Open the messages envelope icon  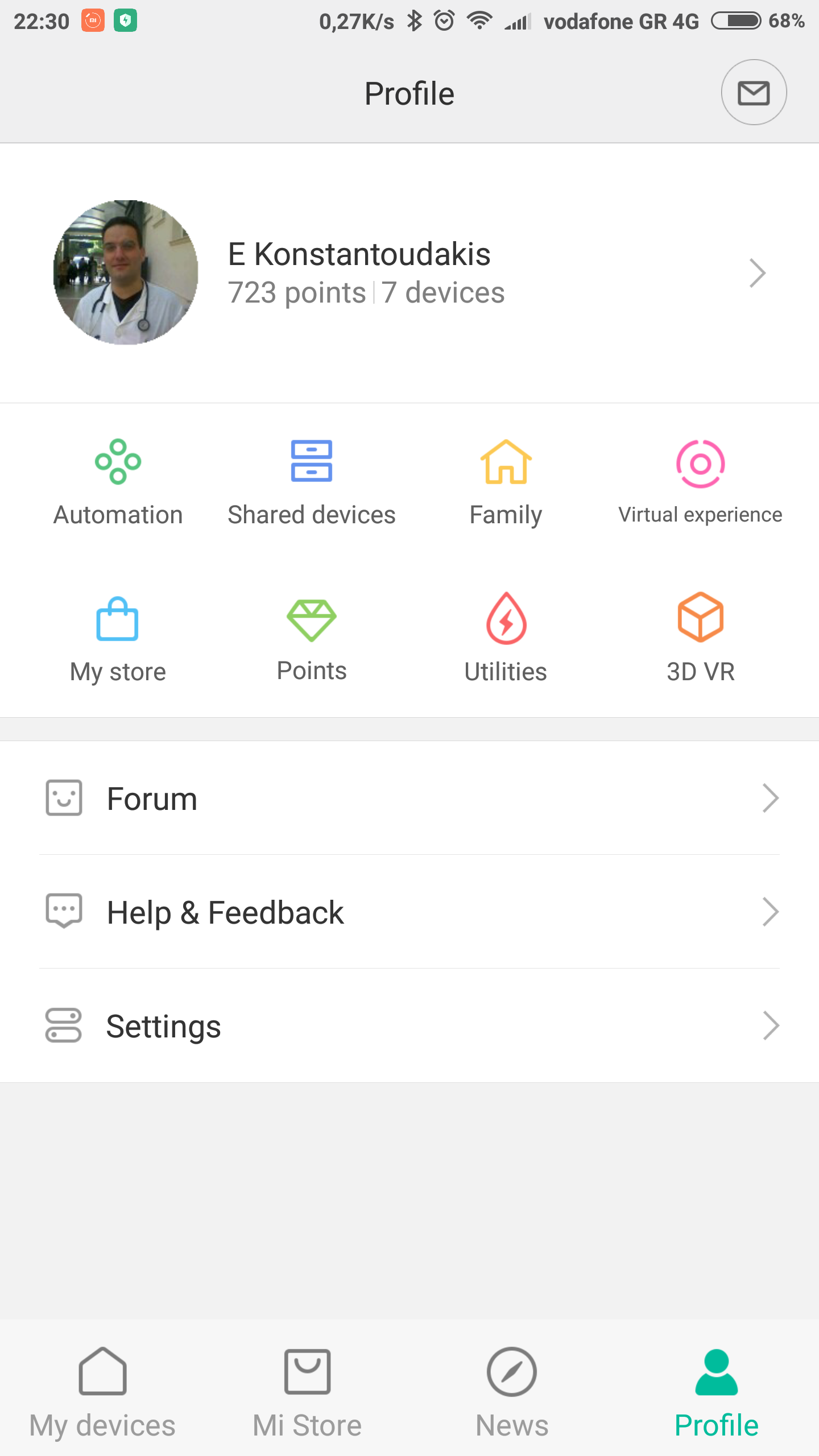(x=754, y=93)
